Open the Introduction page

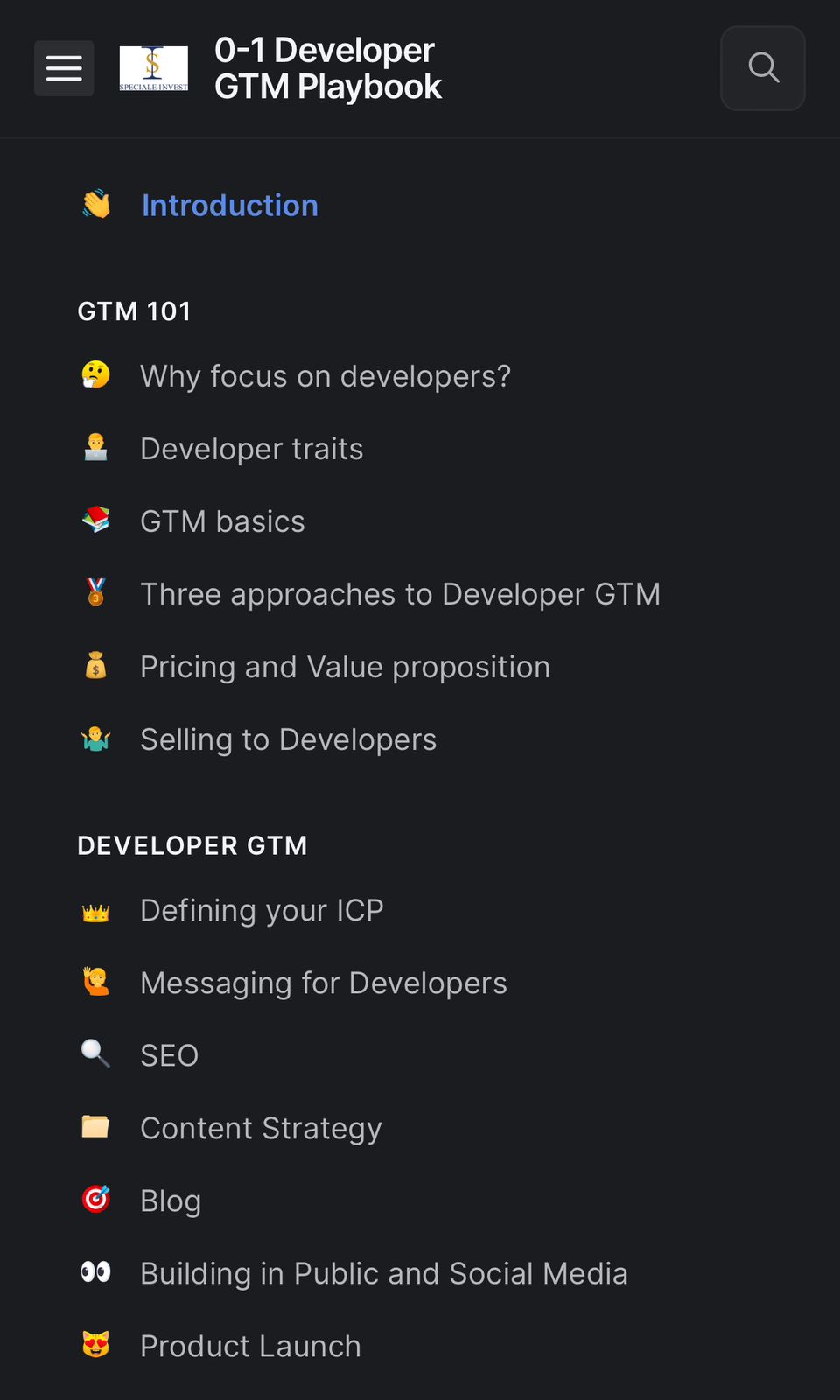229,206
